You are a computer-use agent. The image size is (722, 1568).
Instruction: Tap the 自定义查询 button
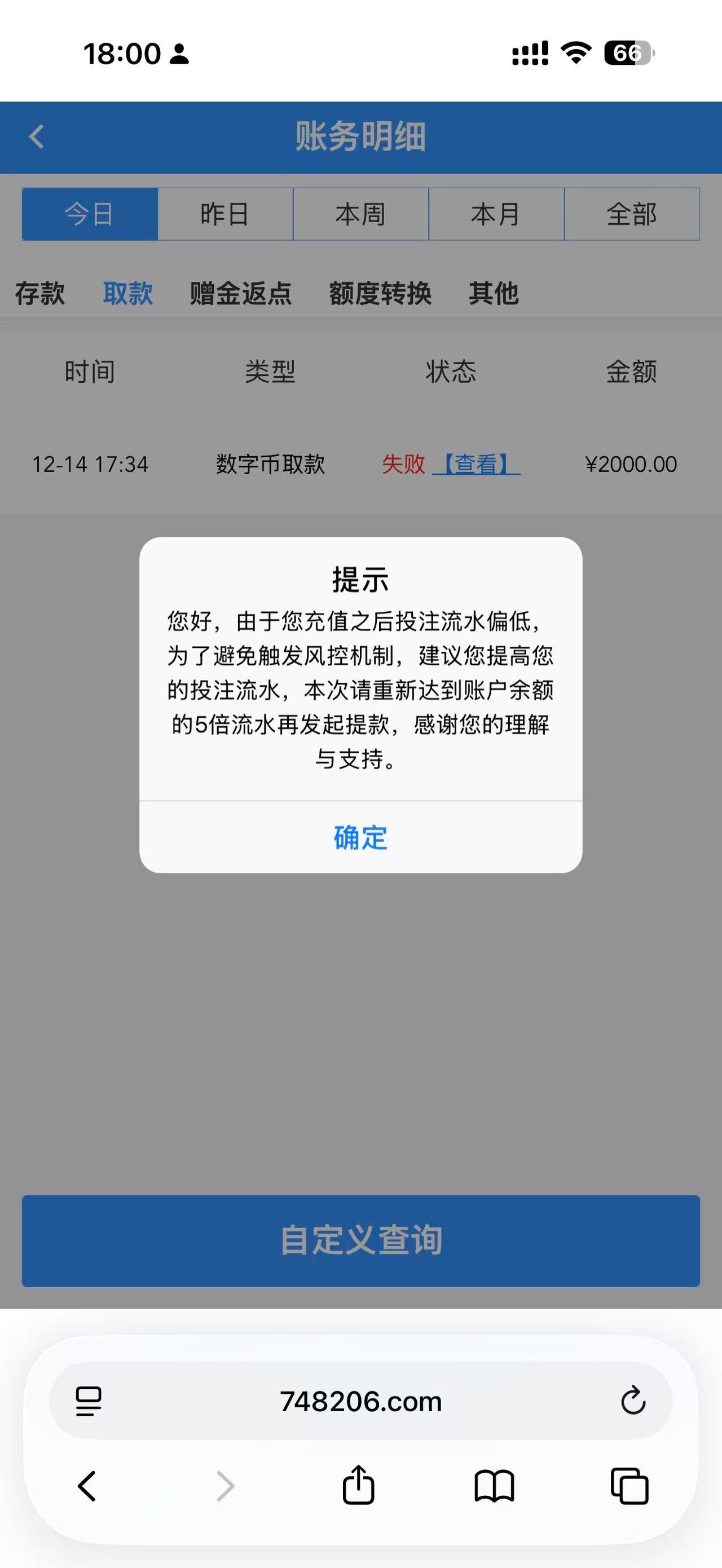pyautogui.click(x=360, y=1240)
